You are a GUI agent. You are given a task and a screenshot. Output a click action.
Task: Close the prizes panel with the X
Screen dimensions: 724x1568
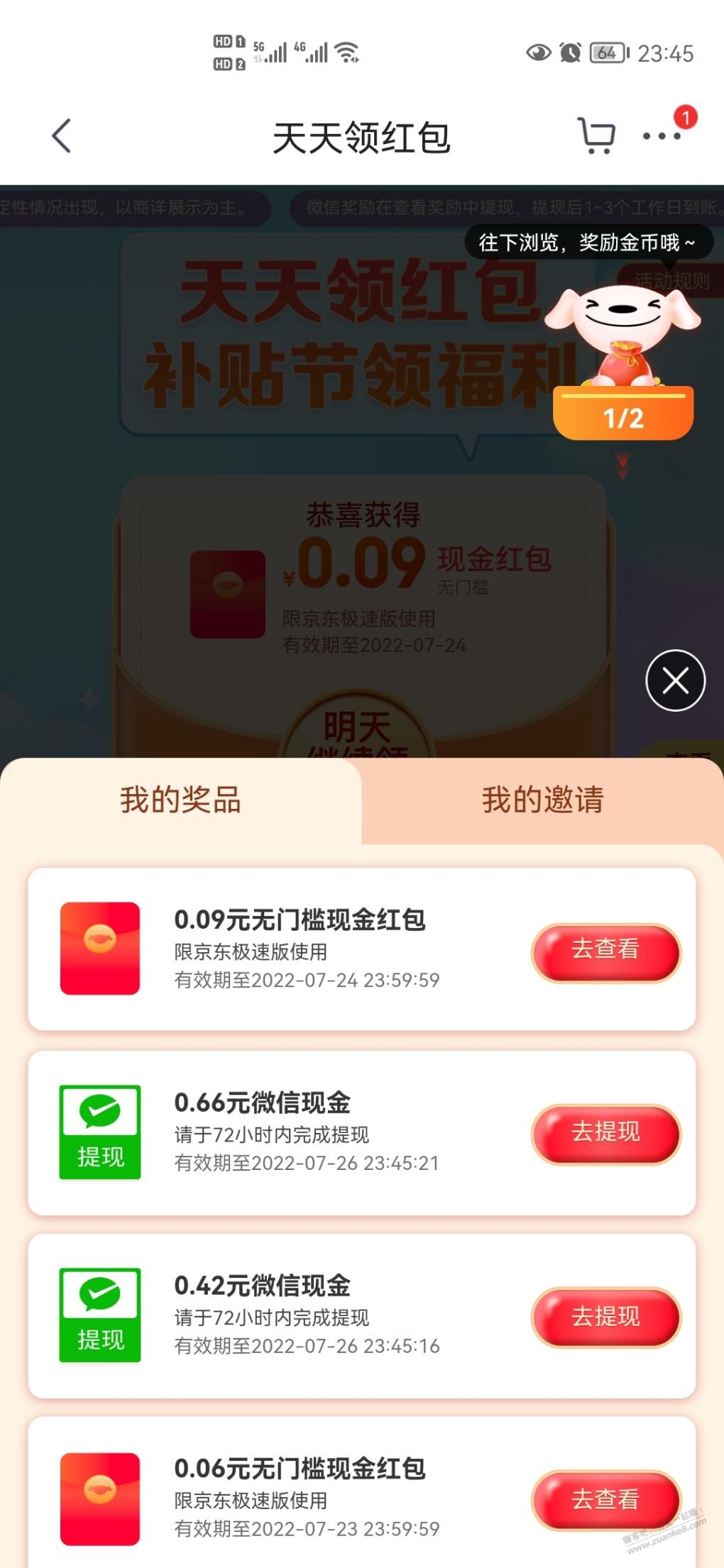(675, 680)
